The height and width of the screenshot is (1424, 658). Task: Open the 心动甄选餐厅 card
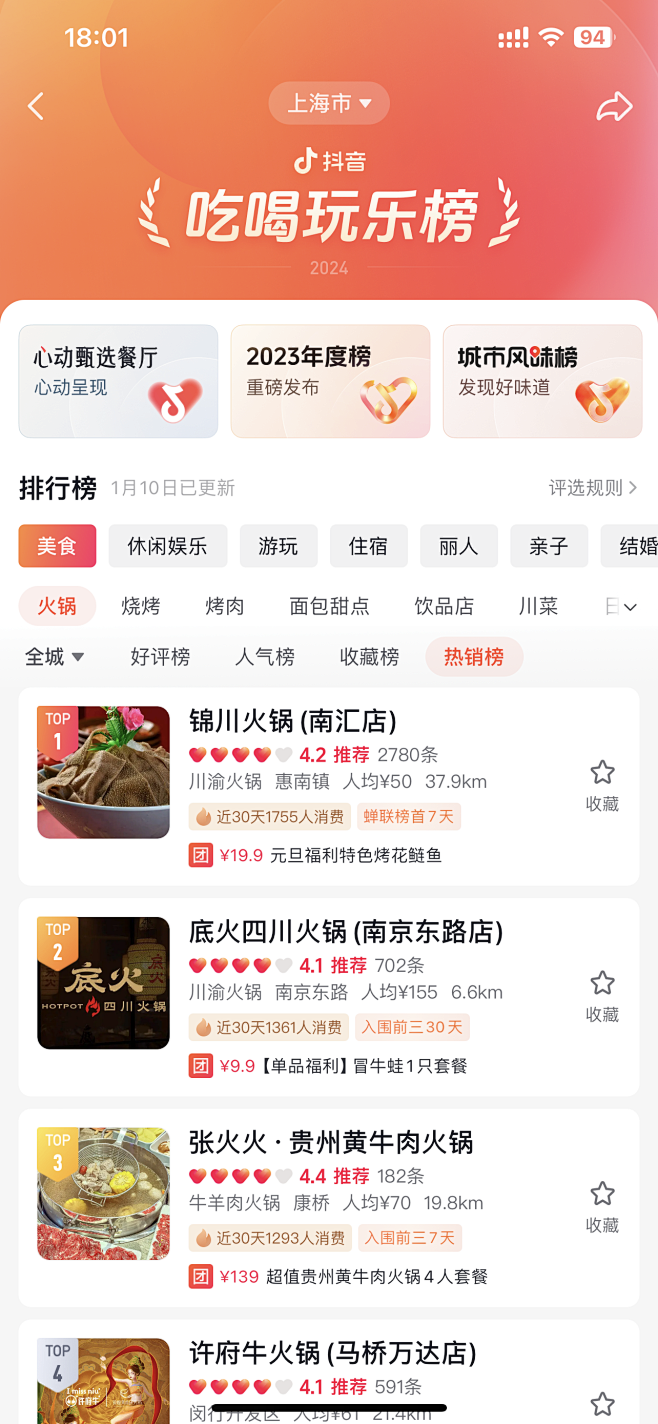click(118, 381)
